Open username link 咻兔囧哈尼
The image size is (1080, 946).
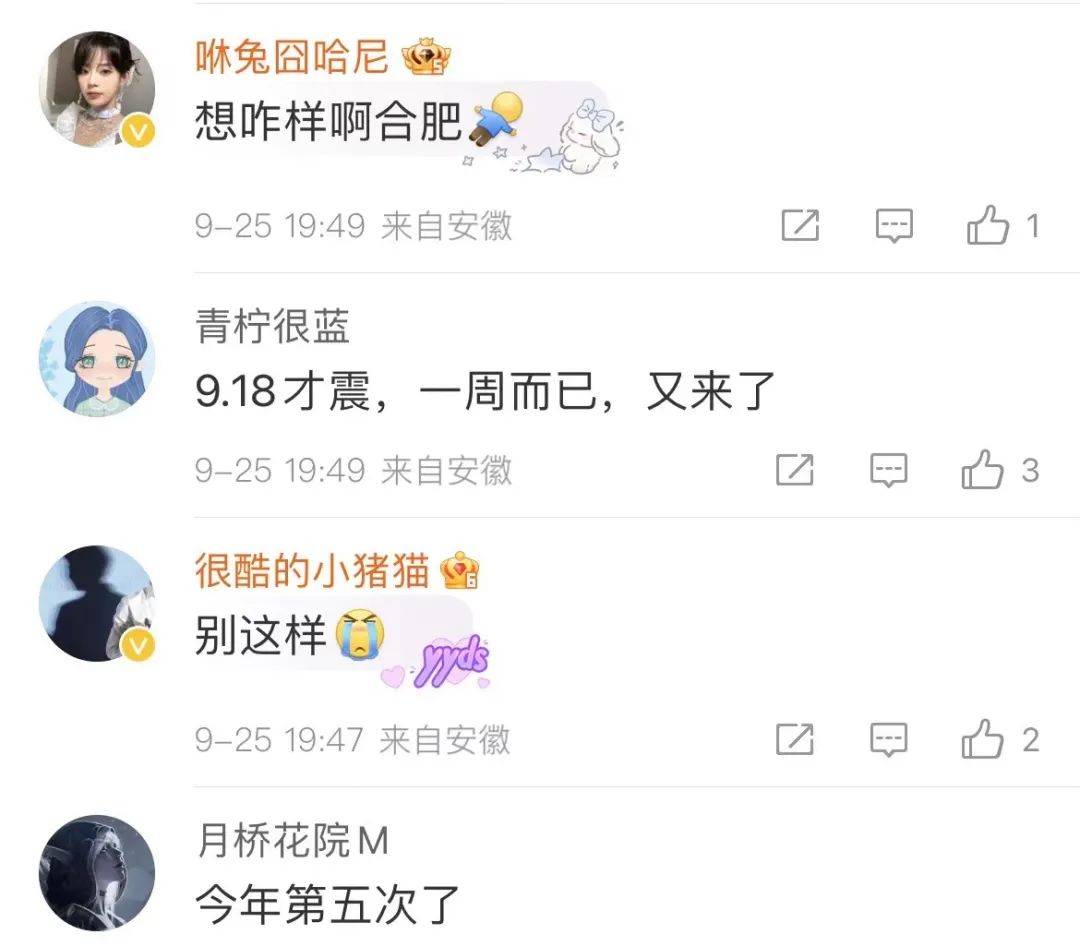[292, 58]
